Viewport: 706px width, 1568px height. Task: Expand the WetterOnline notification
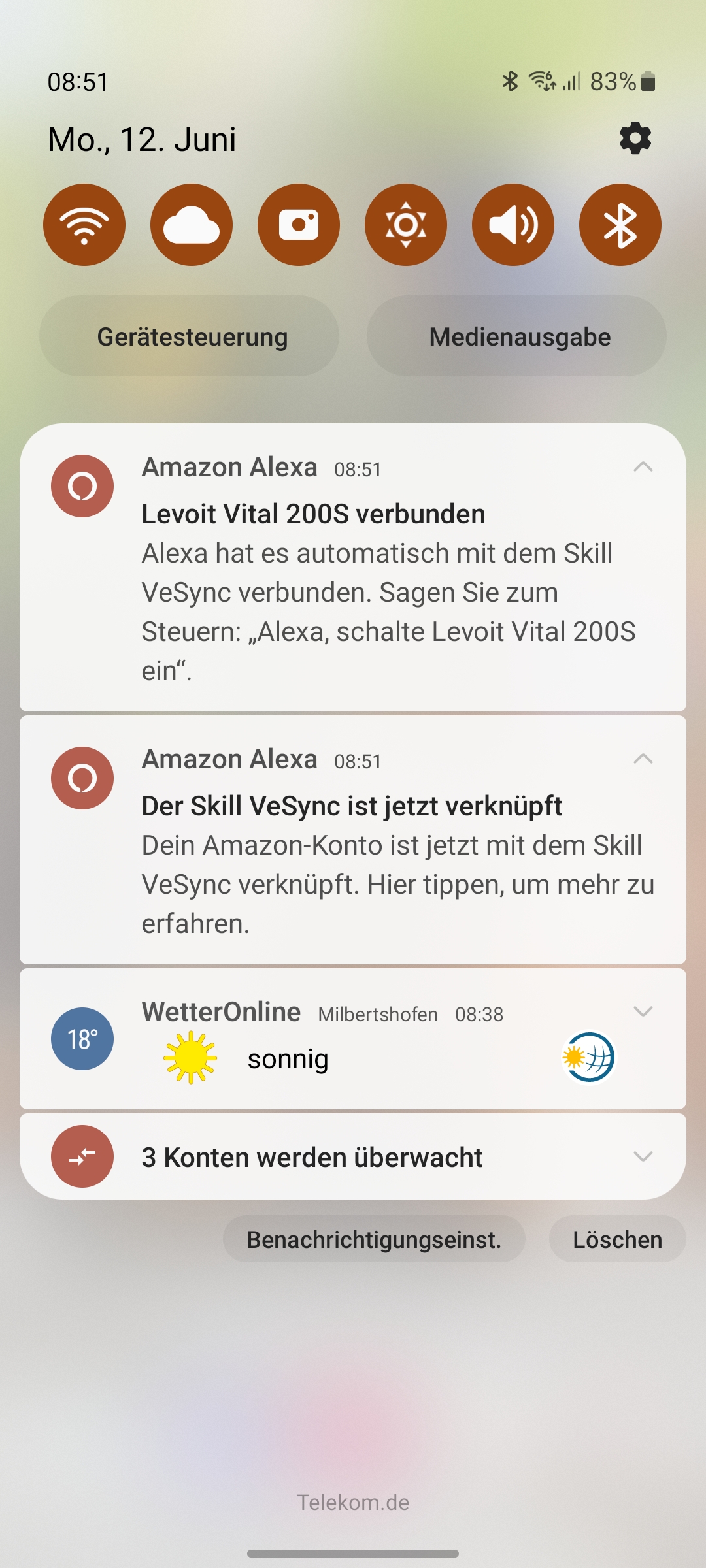(x=643, y=1012)
